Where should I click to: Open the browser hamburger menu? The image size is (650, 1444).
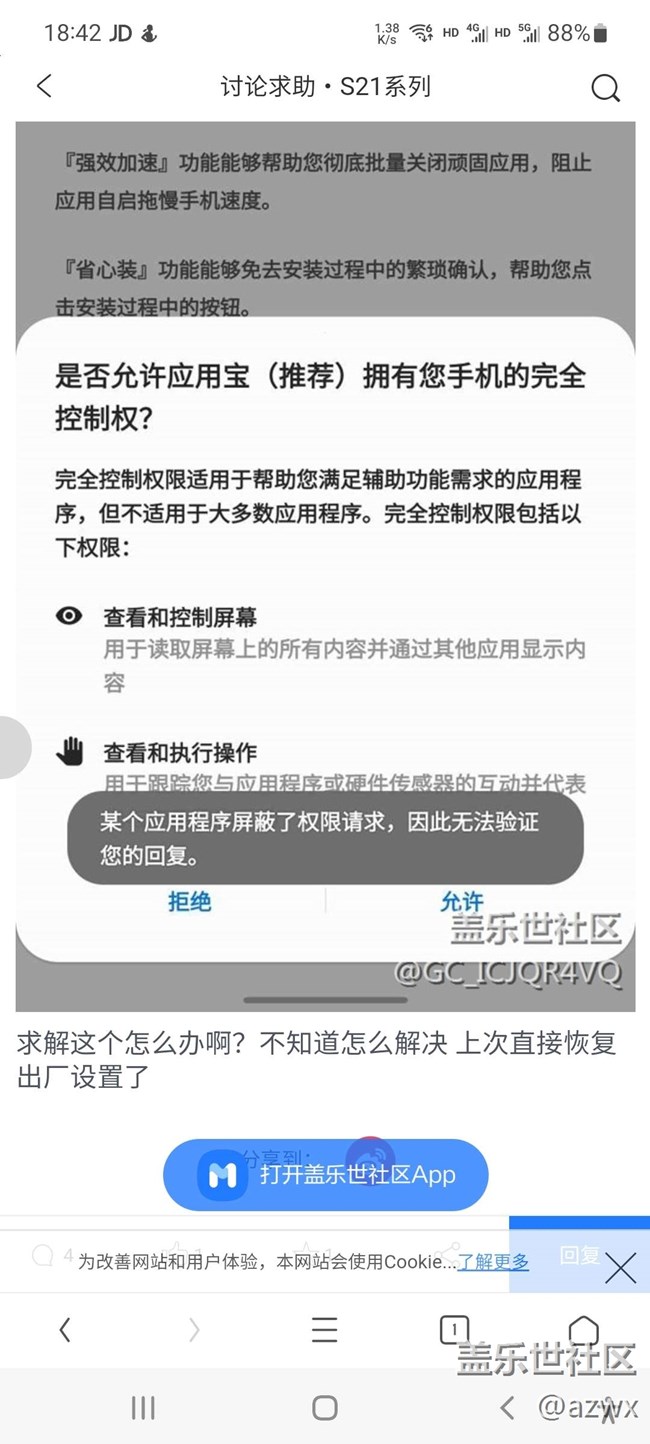324,1329
